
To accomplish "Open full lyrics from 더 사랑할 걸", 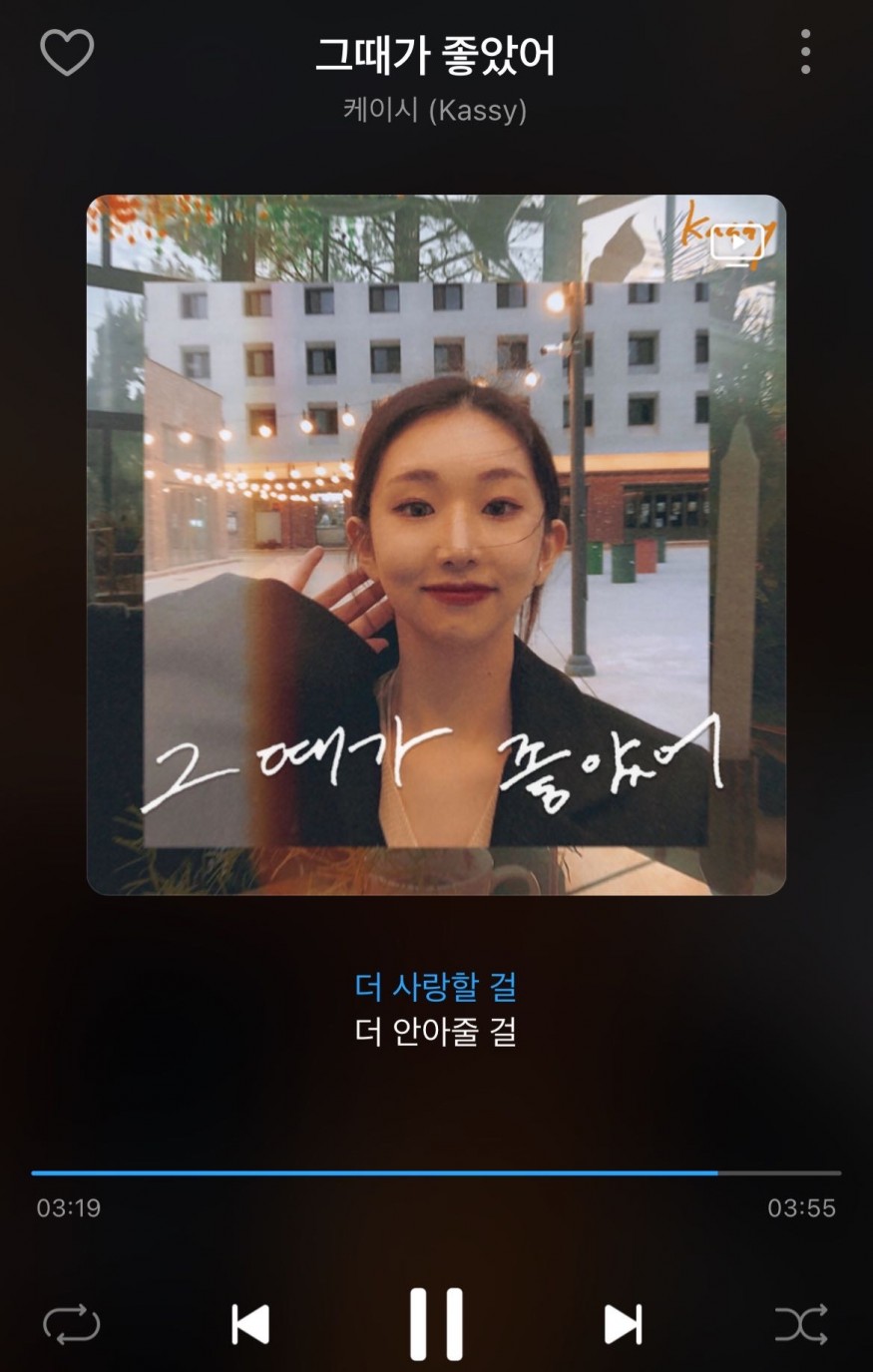I will pyautogui.click(x=436, y=987).
